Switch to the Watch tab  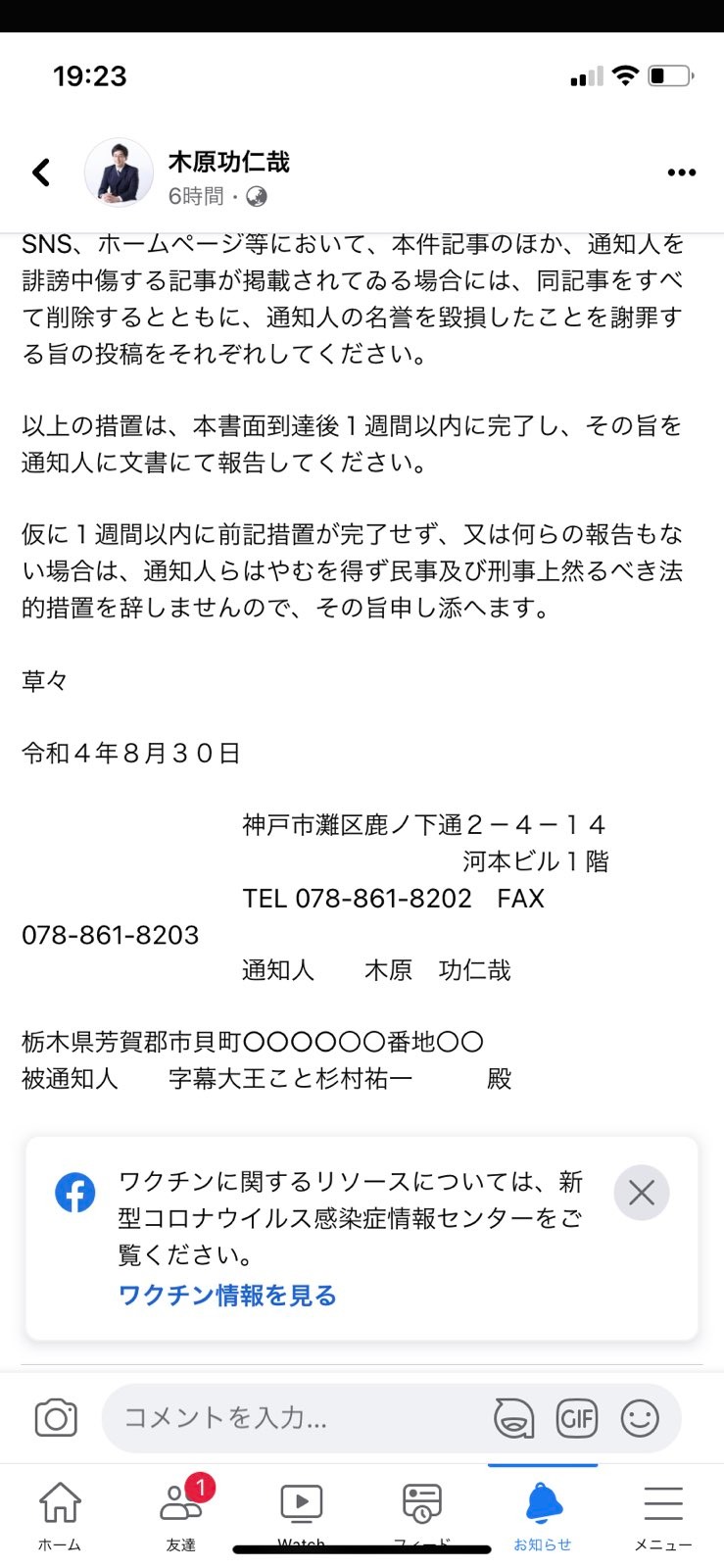[x=302, y=1514]
